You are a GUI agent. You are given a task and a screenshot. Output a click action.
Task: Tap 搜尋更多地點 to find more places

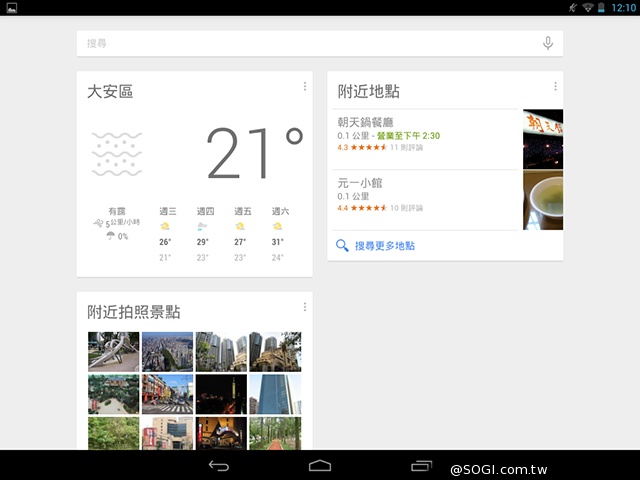coord(385,245)
